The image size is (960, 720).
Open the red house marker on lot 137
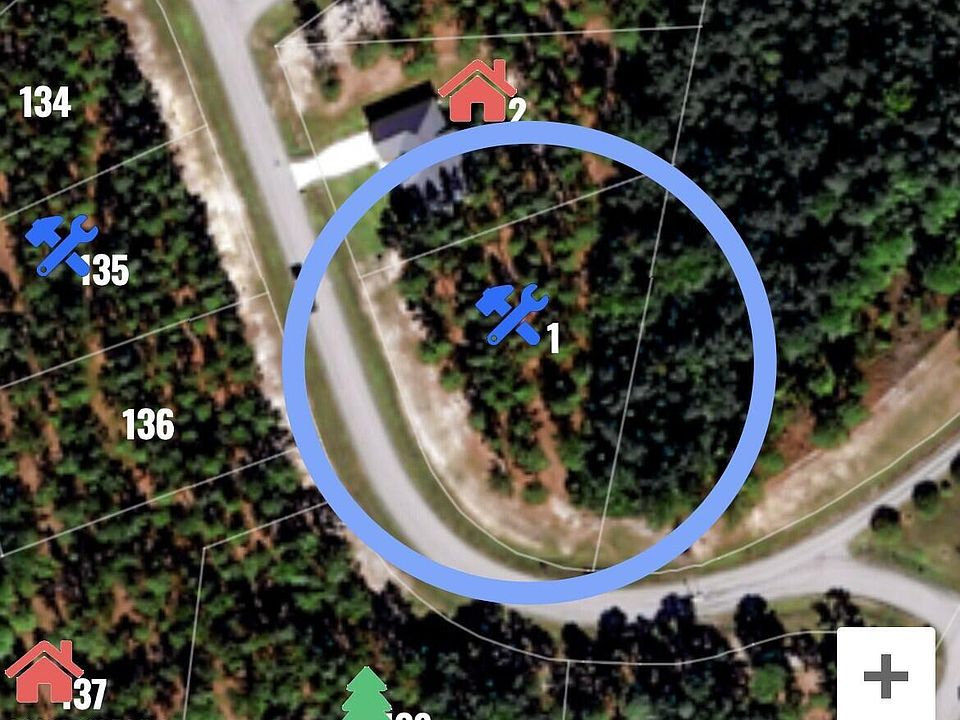tap(44, 671)
